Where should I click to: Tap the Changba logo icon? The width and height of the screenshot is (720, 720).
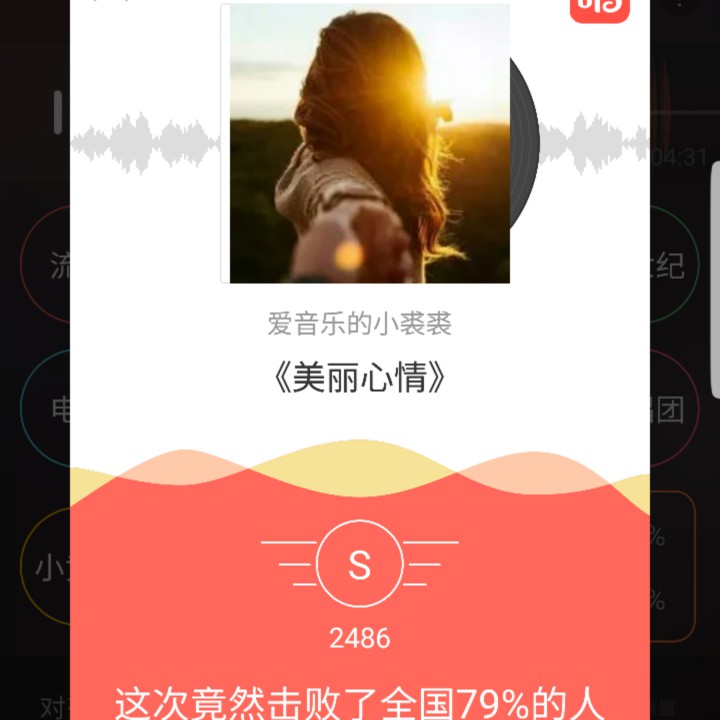click(x=600, y=8)
